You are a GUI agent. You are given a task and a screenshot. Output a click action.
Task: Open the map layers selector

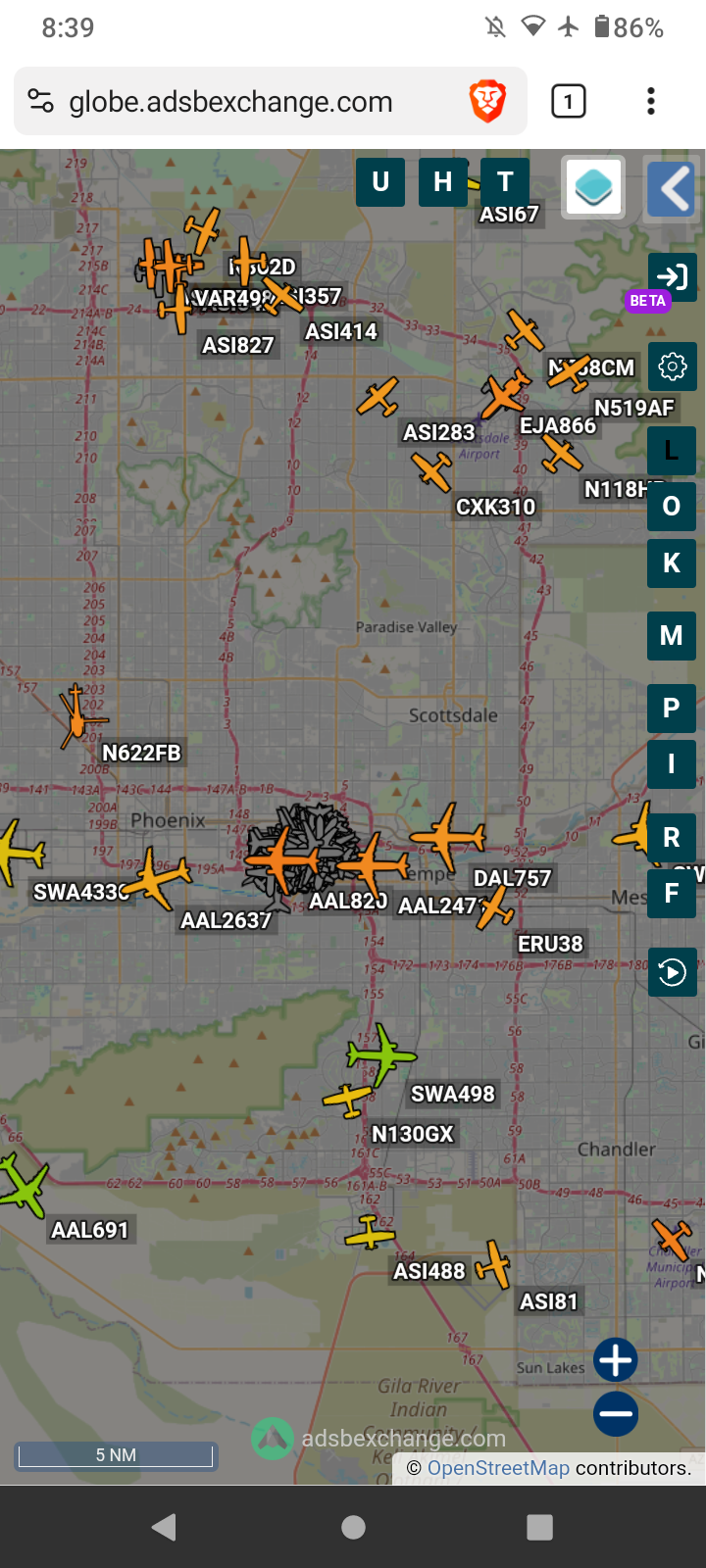593,186
